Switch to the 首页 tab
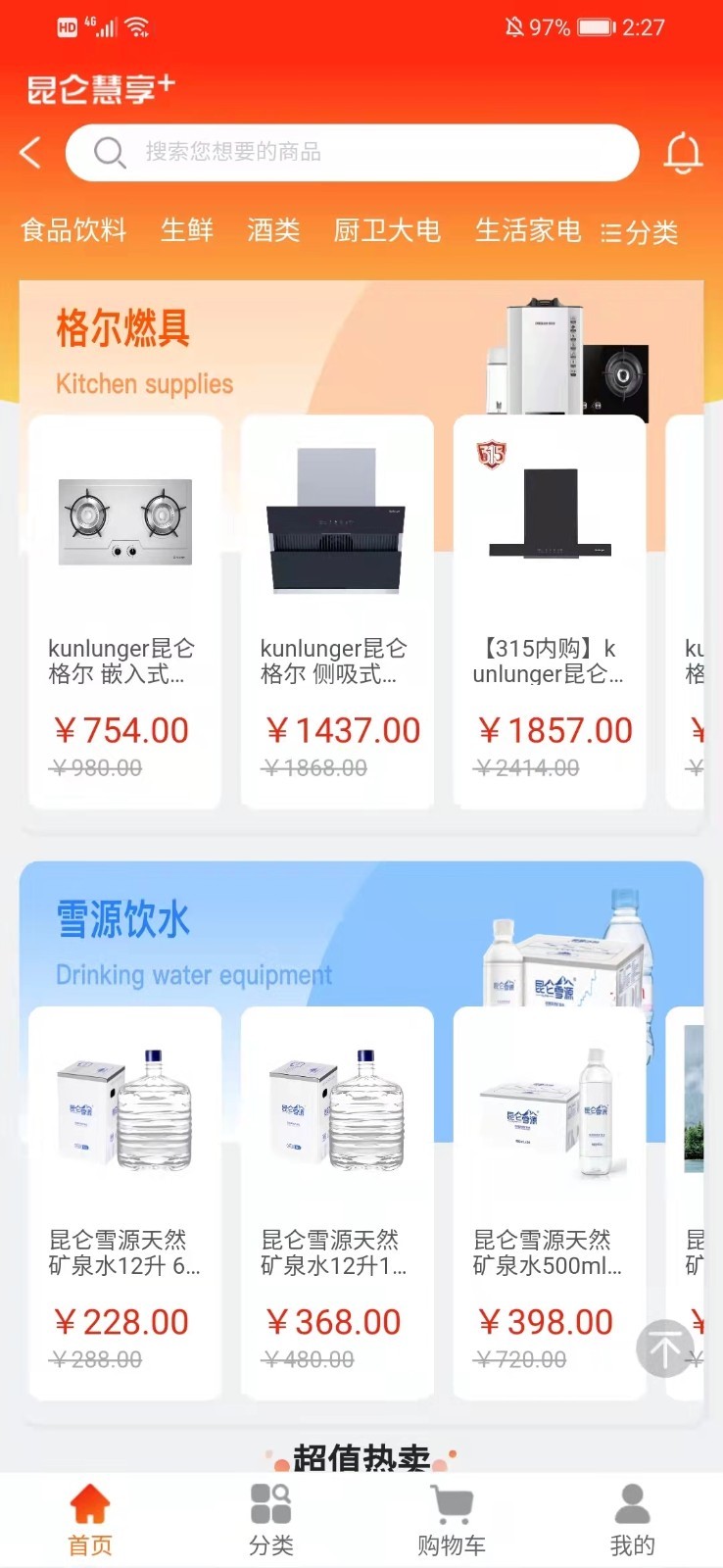 [x=90, y=1520]
